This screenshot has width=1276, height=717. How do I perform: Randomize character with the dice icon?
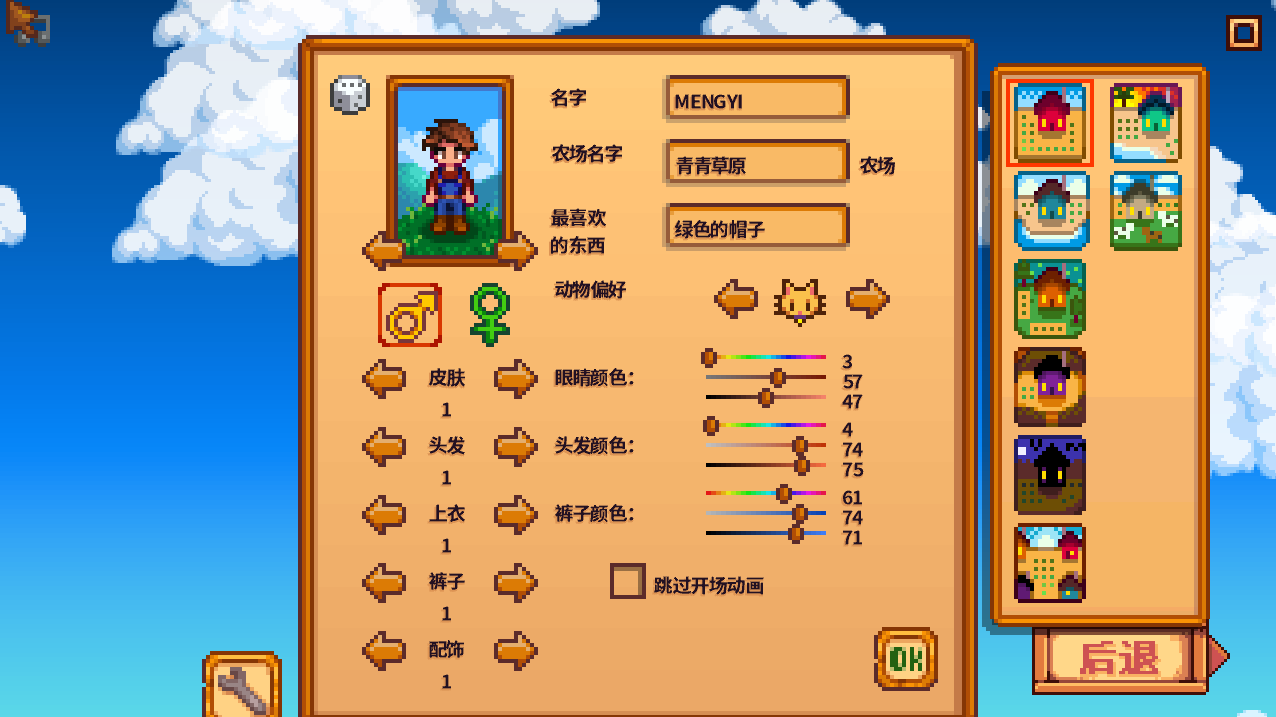[350, 95]
